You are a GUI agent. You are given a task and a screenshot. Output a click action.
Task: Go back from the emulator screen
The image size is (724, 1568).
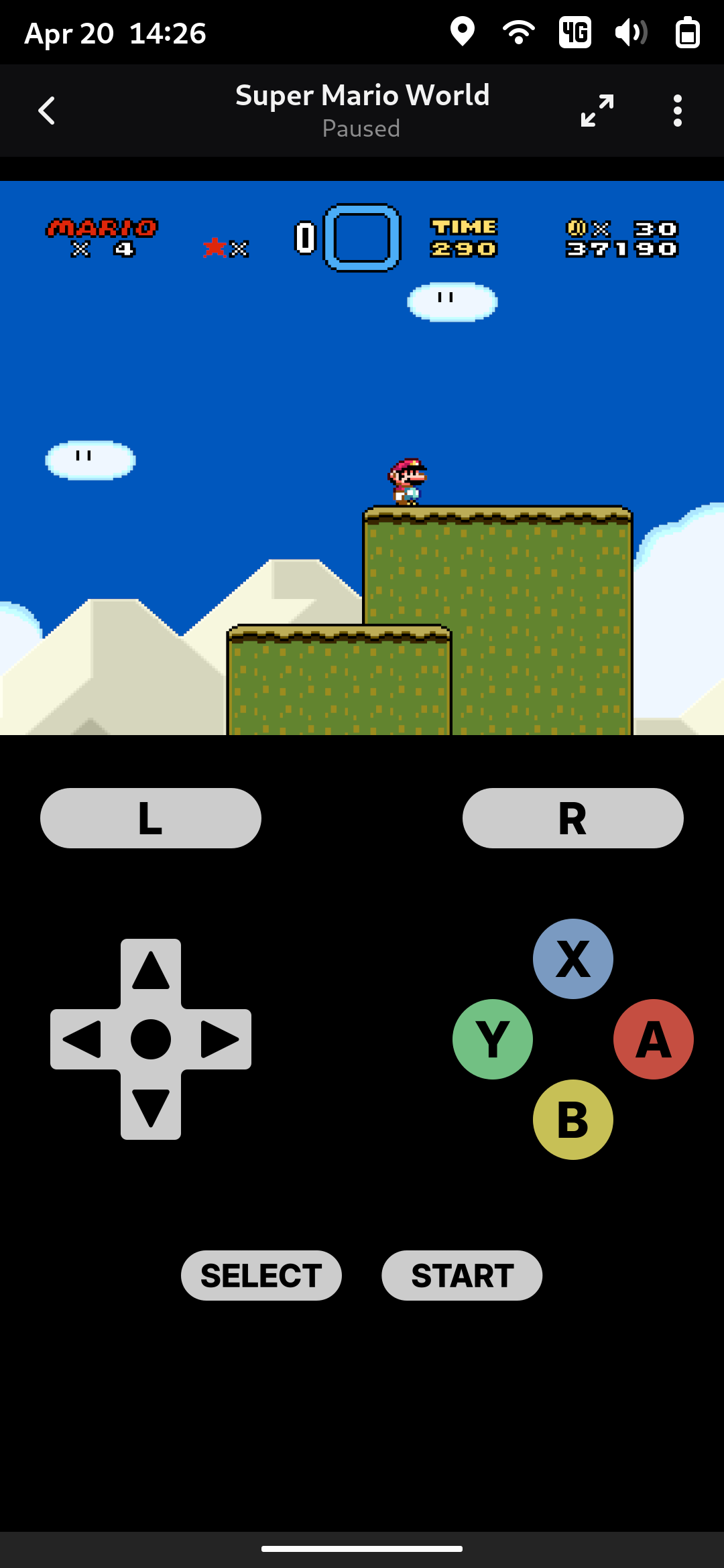pos(47,111)
